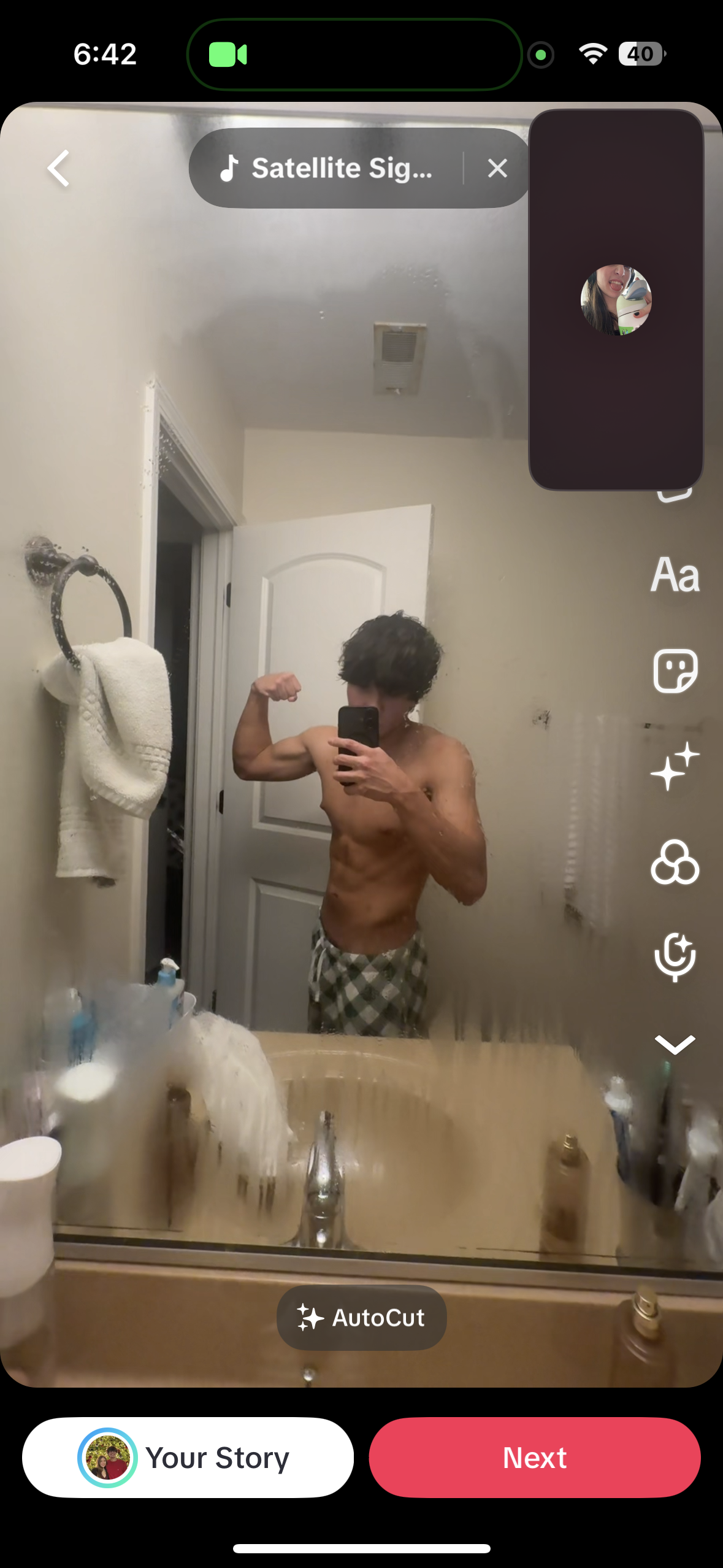
Task: Open the sparkle effects tool
Action: 675,766
